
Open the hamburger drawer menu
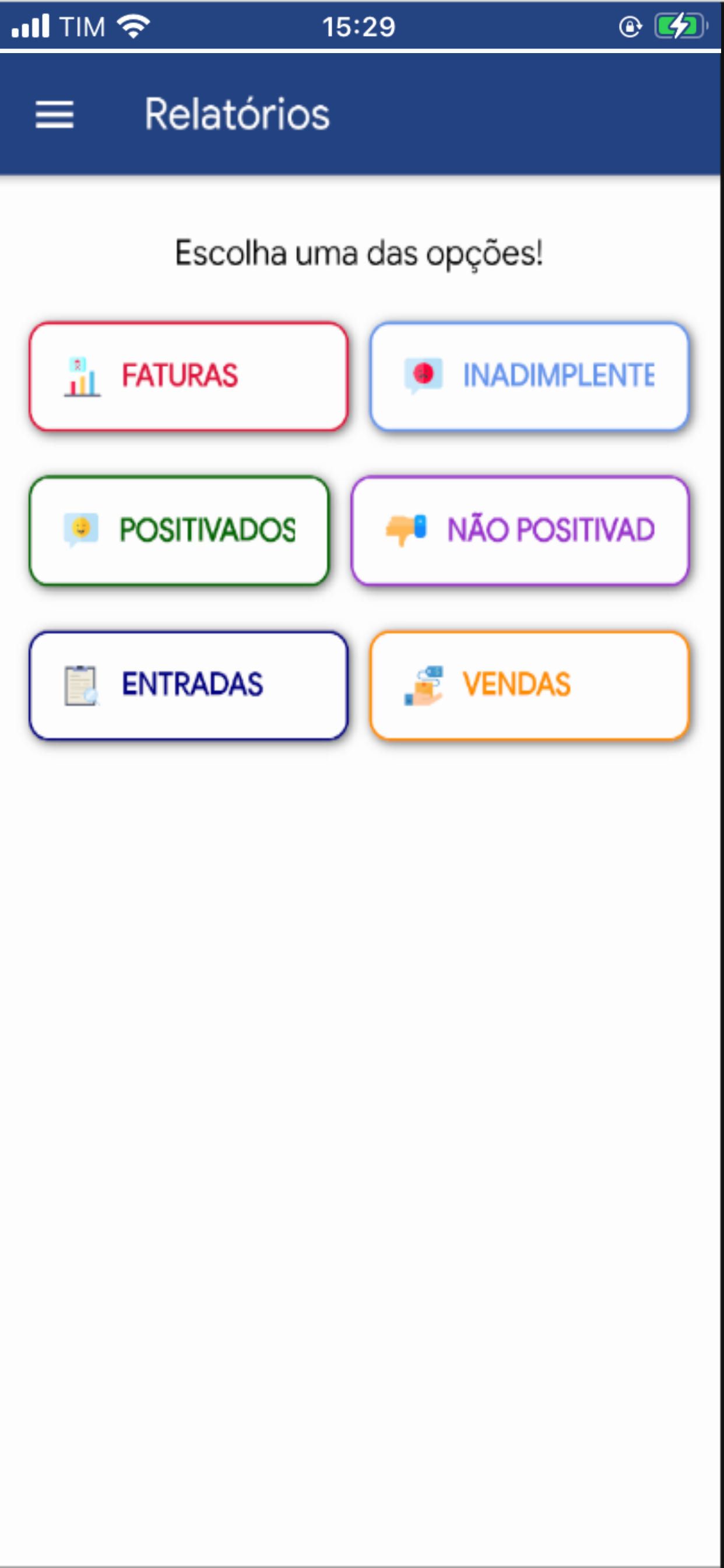tap(54, 114)
